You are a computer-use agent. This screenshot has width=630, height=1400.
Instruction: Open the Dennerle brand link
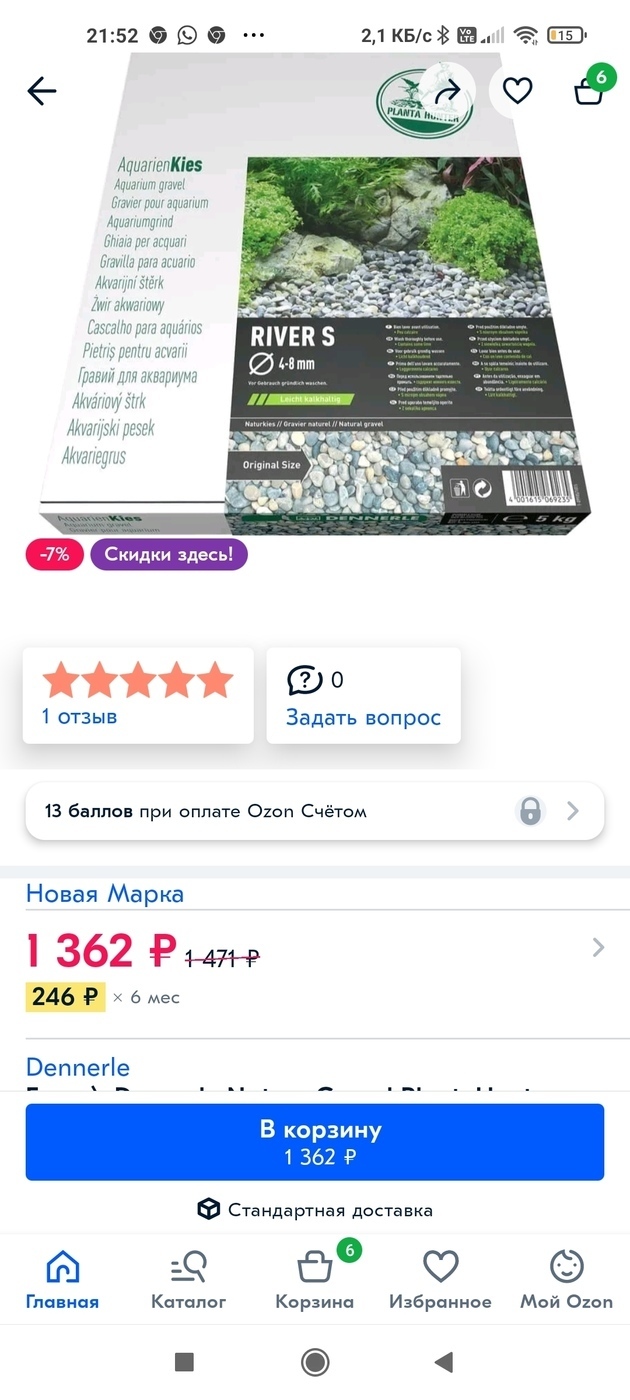coord(78,1067)
